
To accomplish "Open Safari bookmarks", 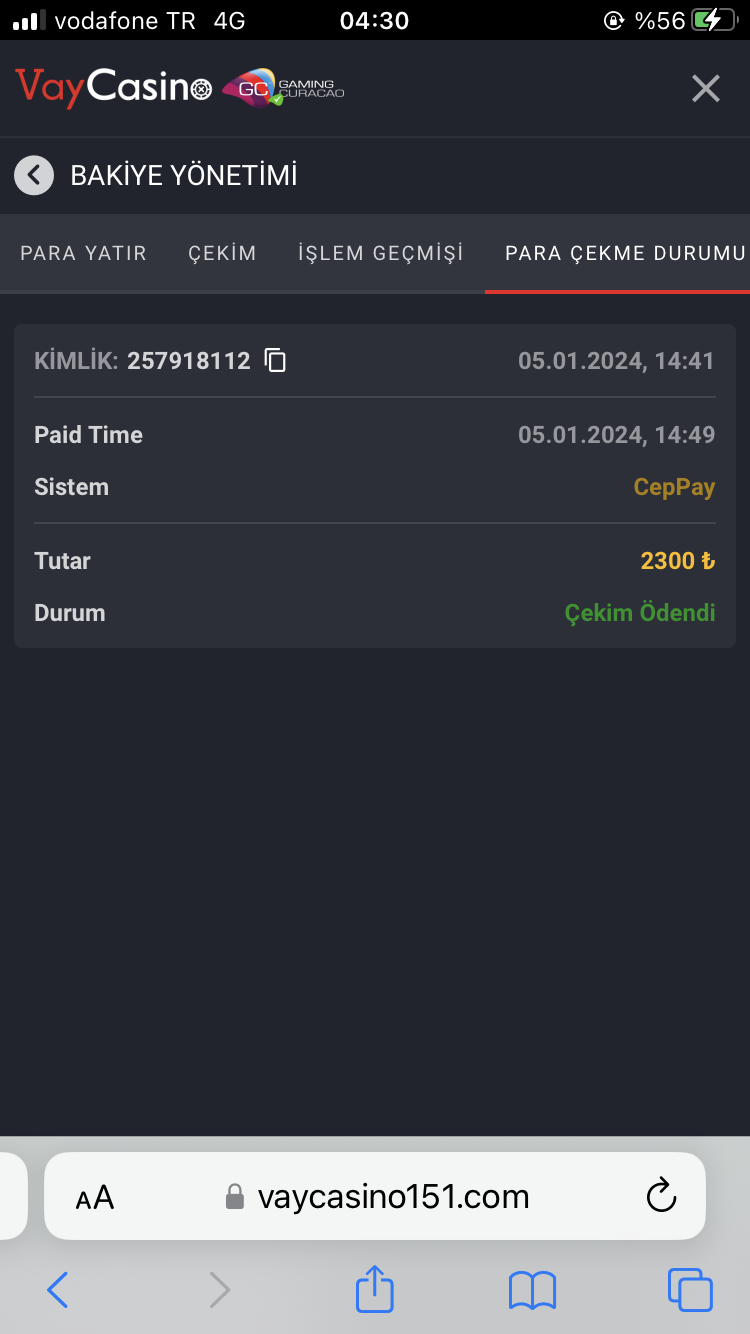I will coord(532,1290).
